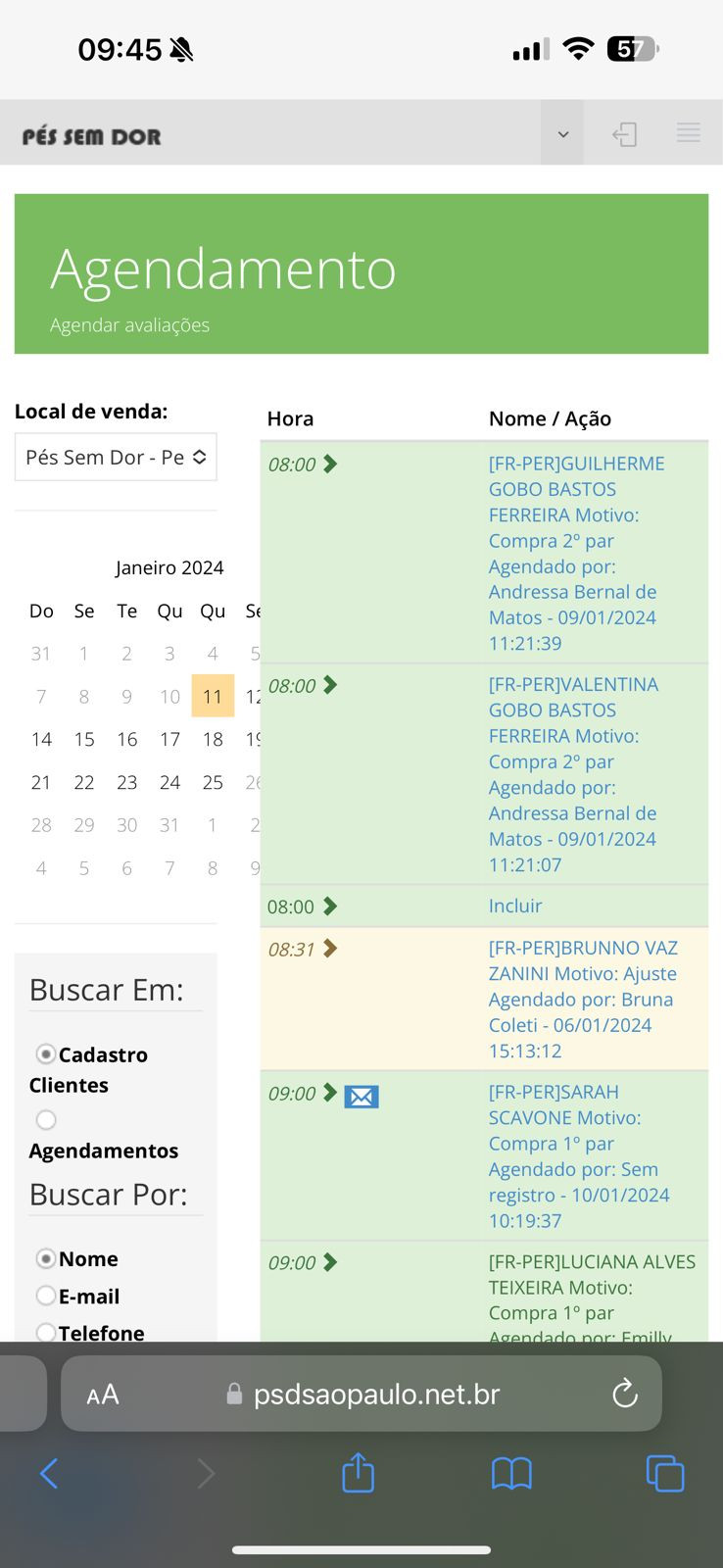The image size is (723, 1568).
Task: Share the page from Safari toolbar
Action: click(358, 1473)
